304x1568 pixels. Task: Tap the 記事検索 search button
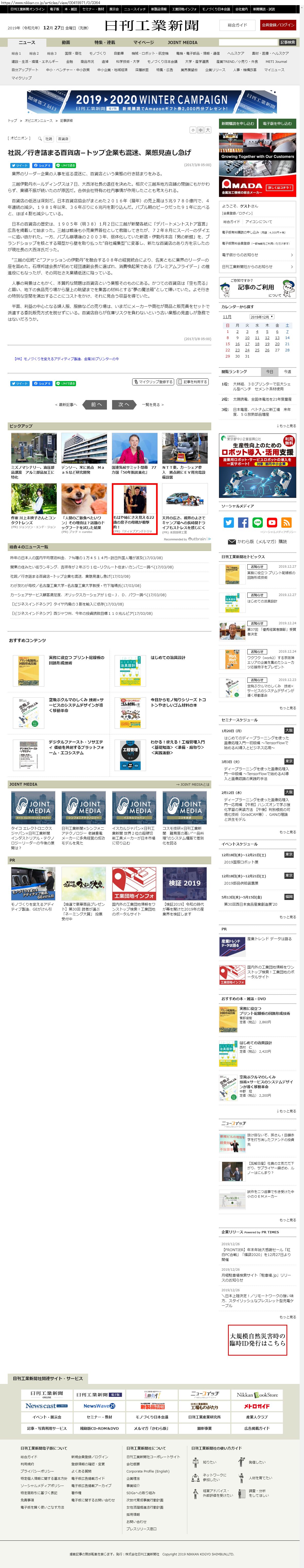tap(288, 43)
